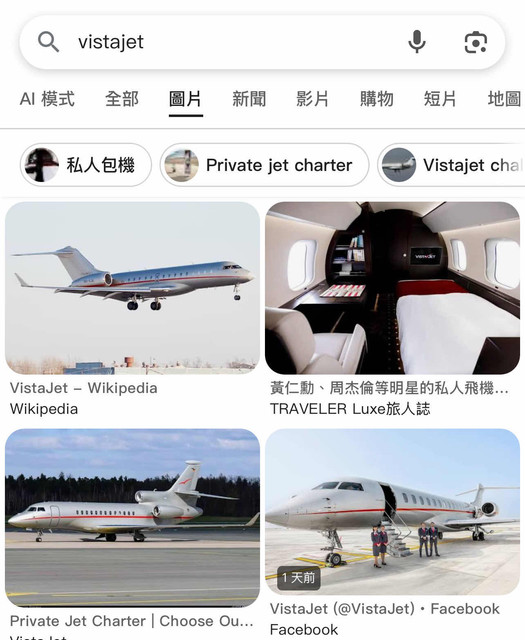Image resolution: width=525 pixels, height=640 pixels.
Task: Start voice search with the microphone
Action: click(417, 42)
